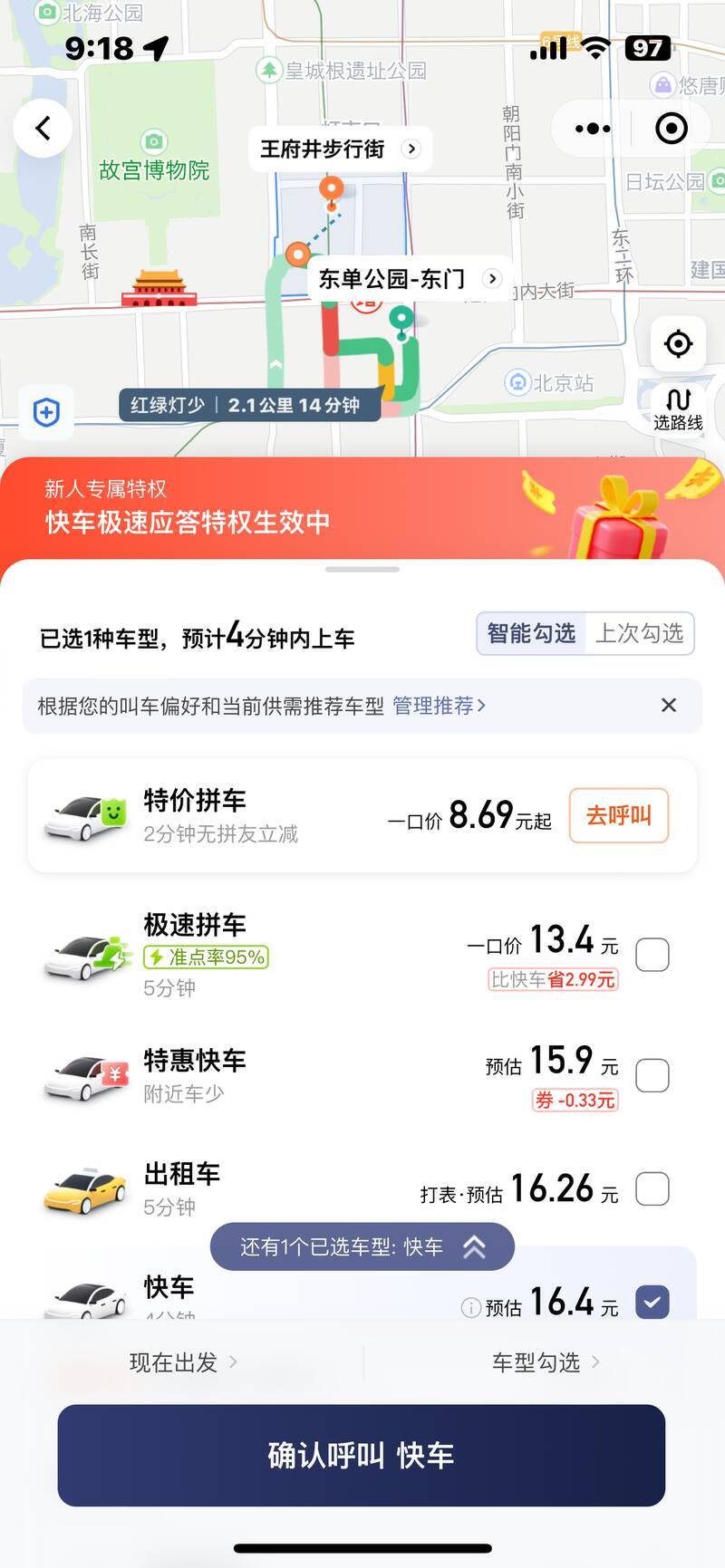This screenshot has width=725, height=1568.
Task: Check the 极速拼车 option
Action: tap(652, 955)
